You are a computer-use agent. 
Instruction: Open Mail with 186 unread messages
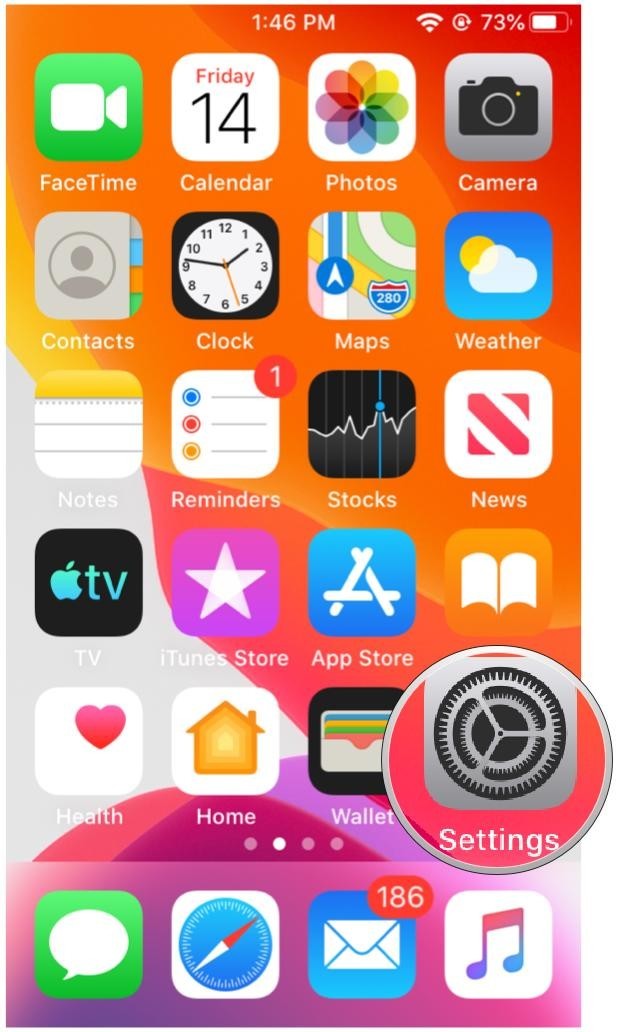pyautogui.click(x=361, y=945)
